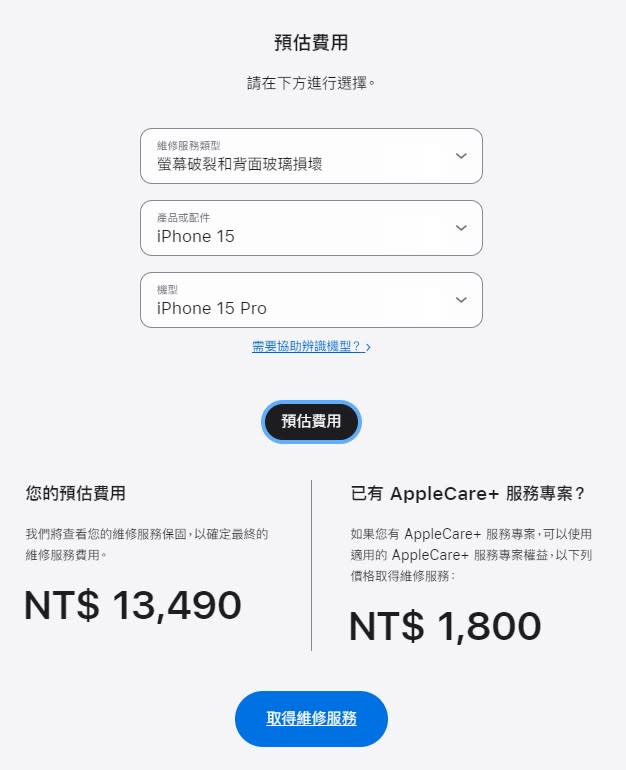This screenshot has height=770, width=626.
Task: Tap the black 預估費用 button
Action: pyautogui.click(x=311, y=421)
